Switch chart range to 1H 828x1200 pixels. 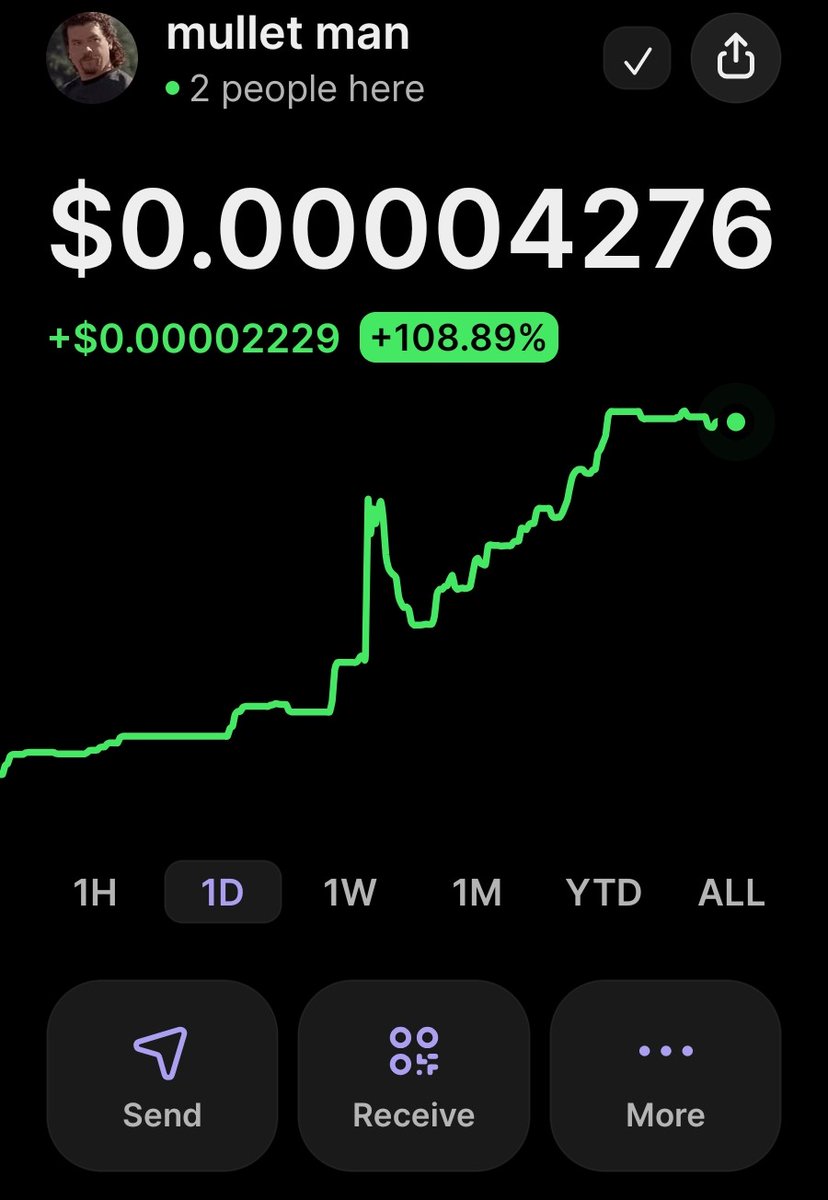click(95, 892)
